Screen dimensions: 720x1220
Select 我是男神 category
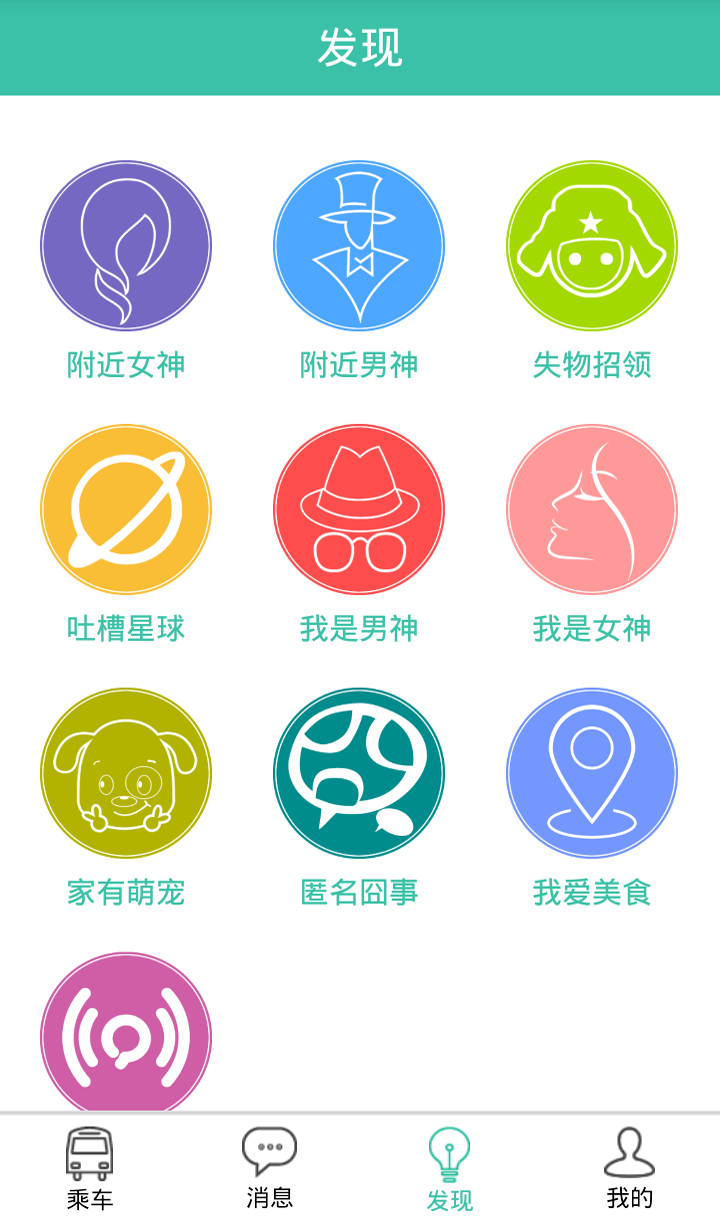point(359,509)
